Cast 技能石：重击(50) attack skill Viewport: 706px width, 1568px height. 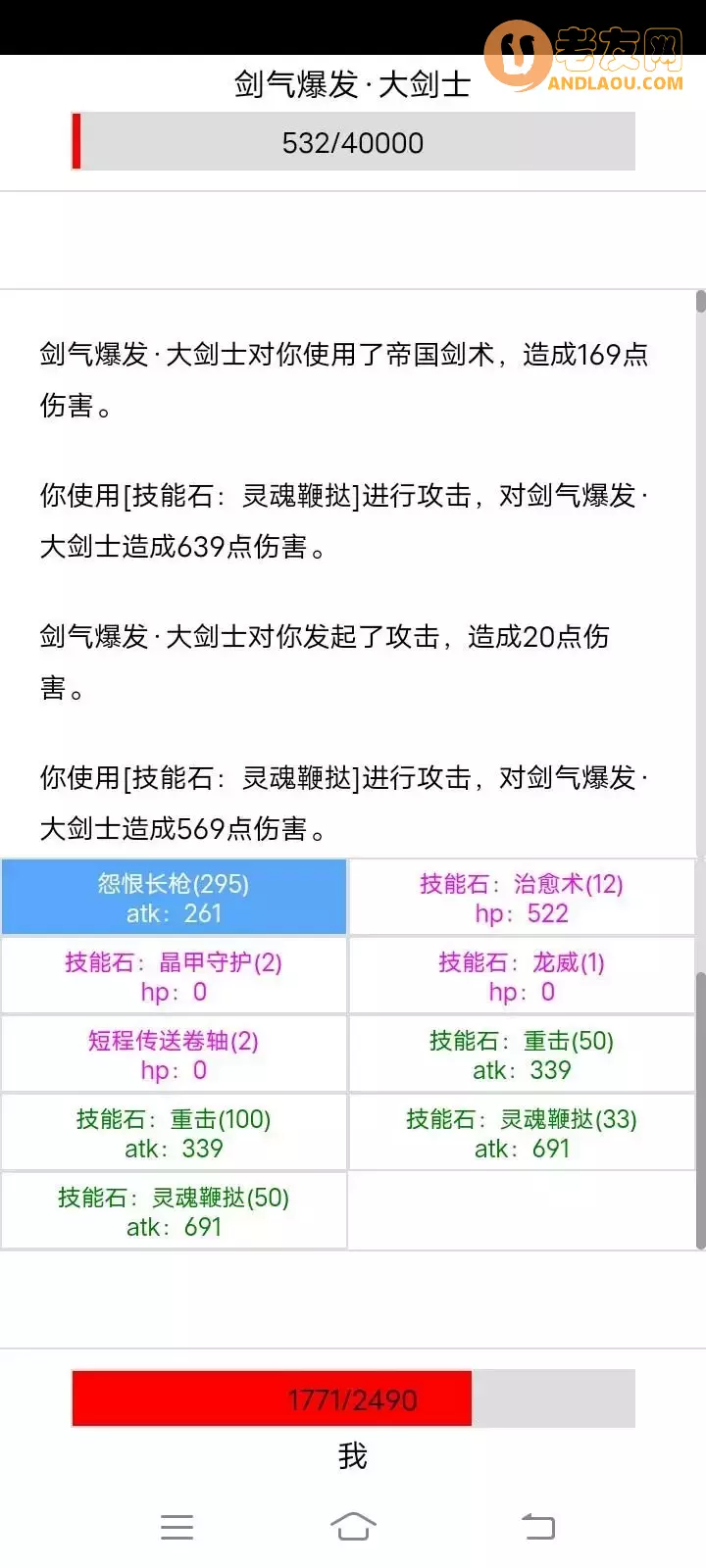[x=522, y=1053]
